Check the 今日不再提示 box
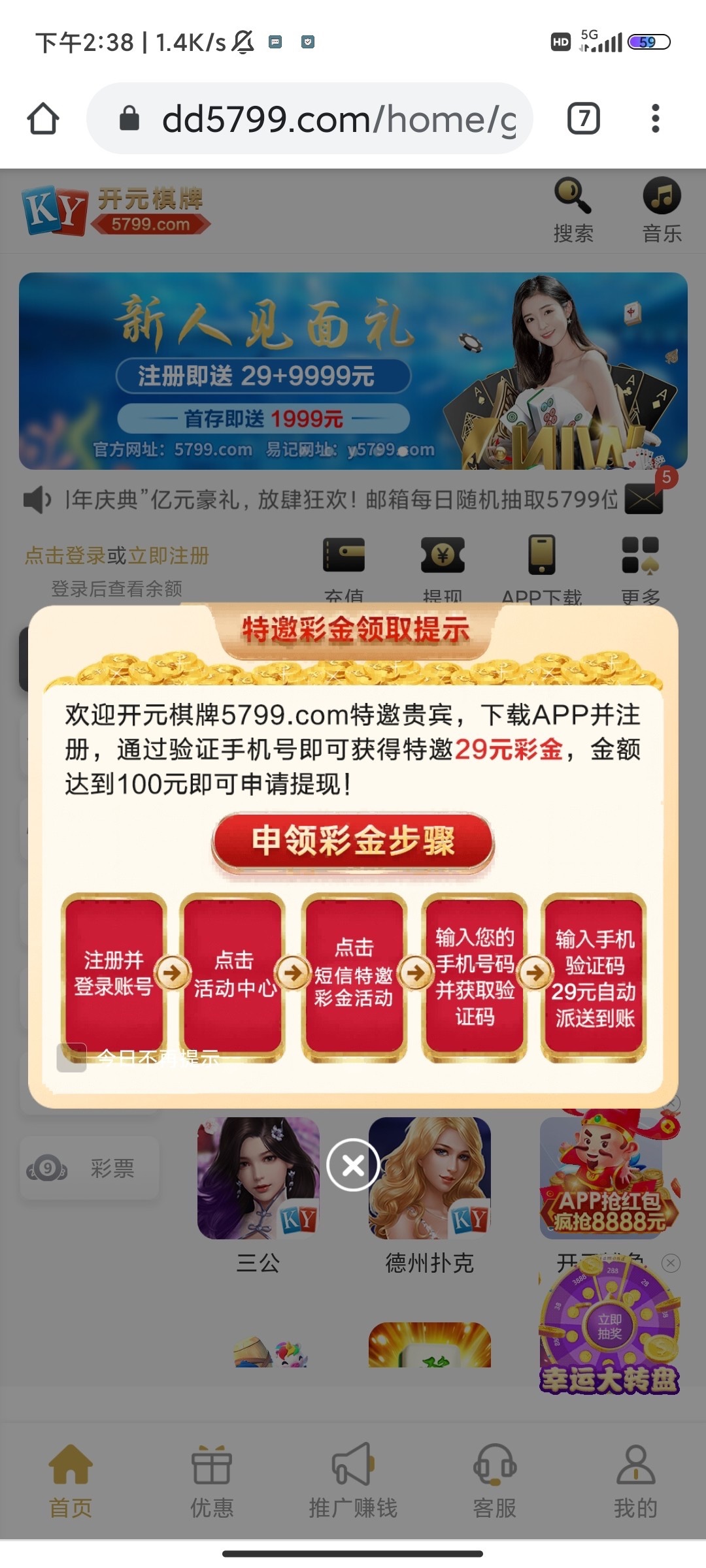706x1568 pixels. point(72,1058)
